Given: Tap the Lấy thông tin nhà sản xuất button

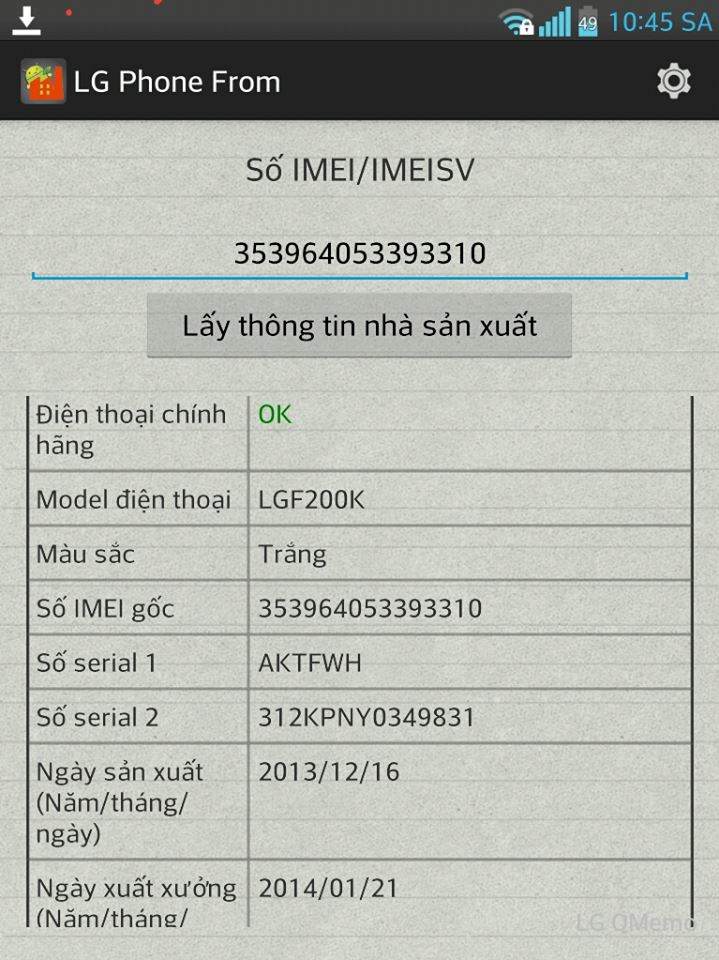Looking at the screenshot, I should tap(359, 325).
